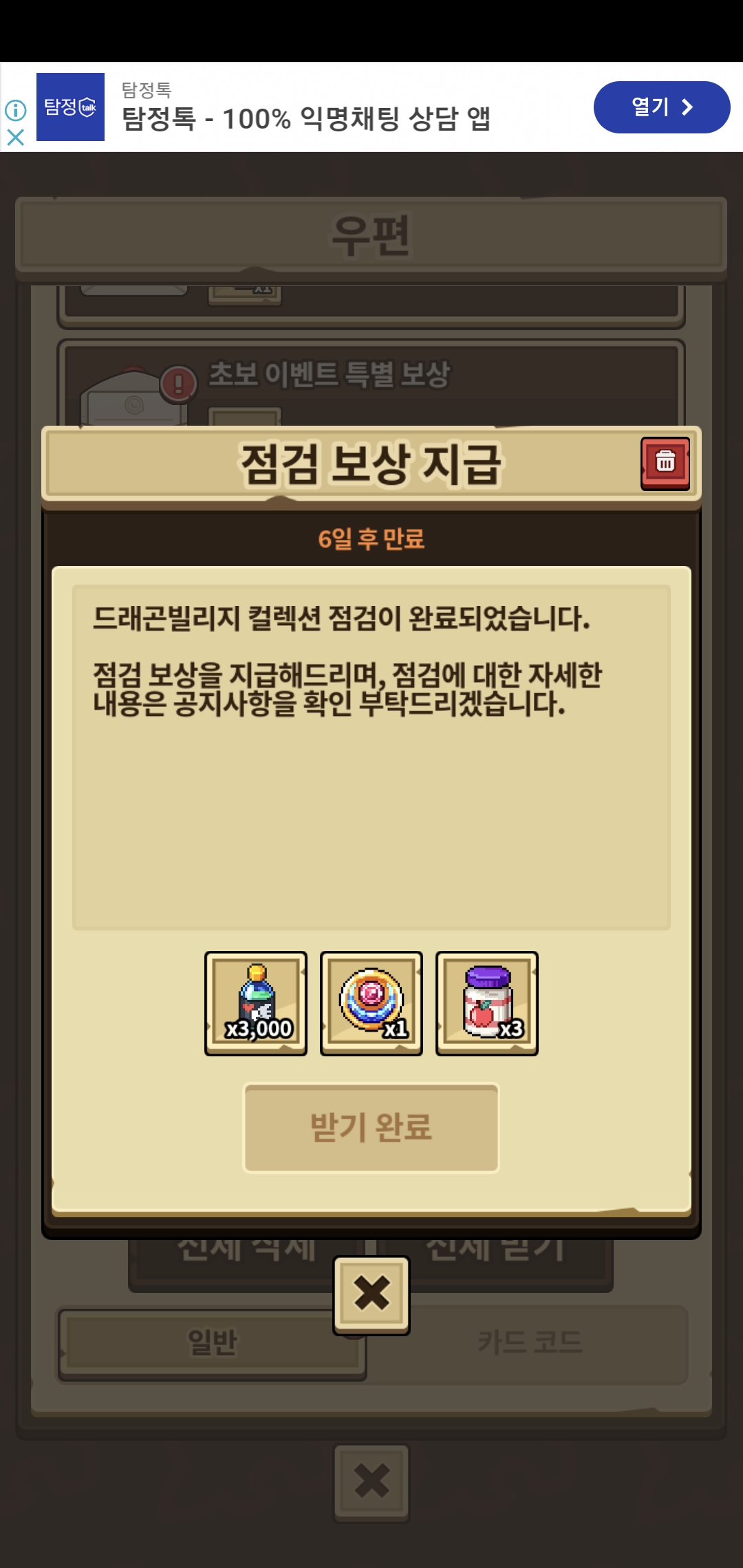Close the 점검 보상 지급 popup

(371, 1294)
